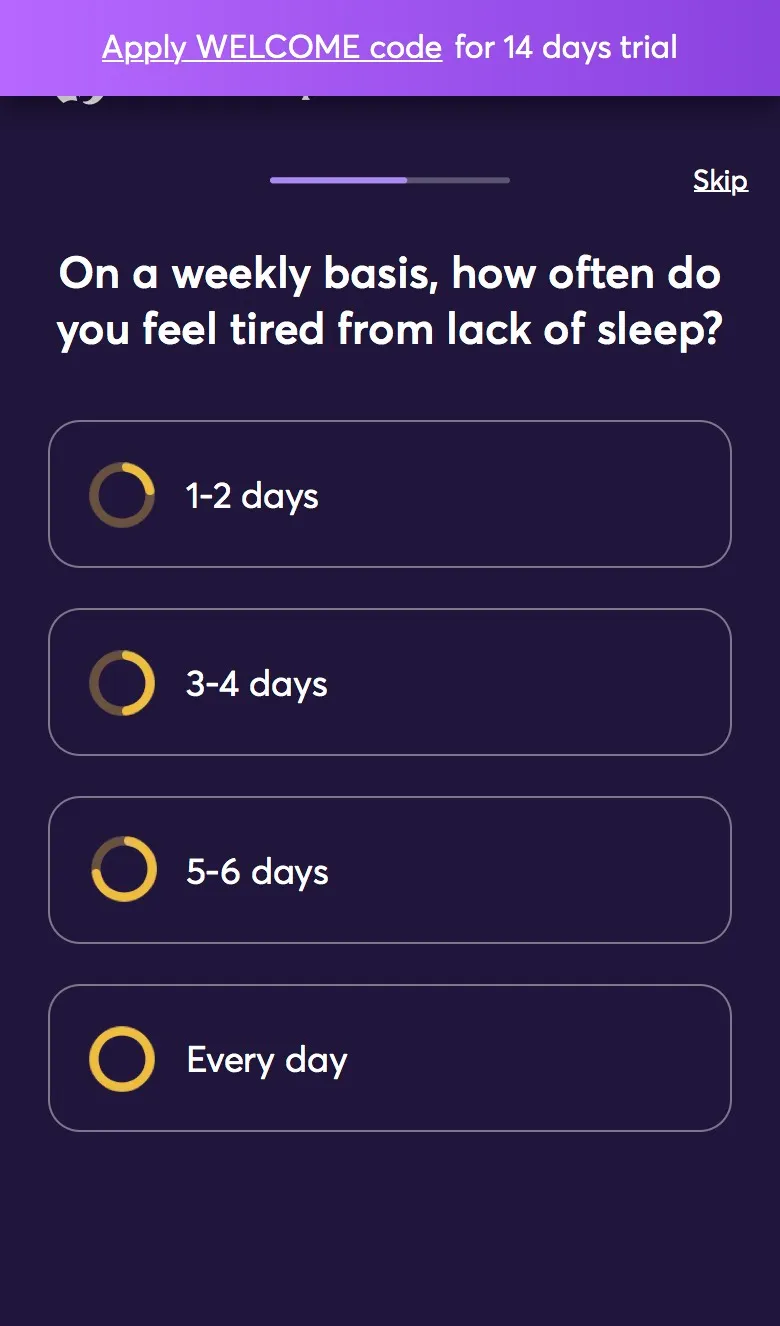Choose the 3-4 days answer

[390, 682]
